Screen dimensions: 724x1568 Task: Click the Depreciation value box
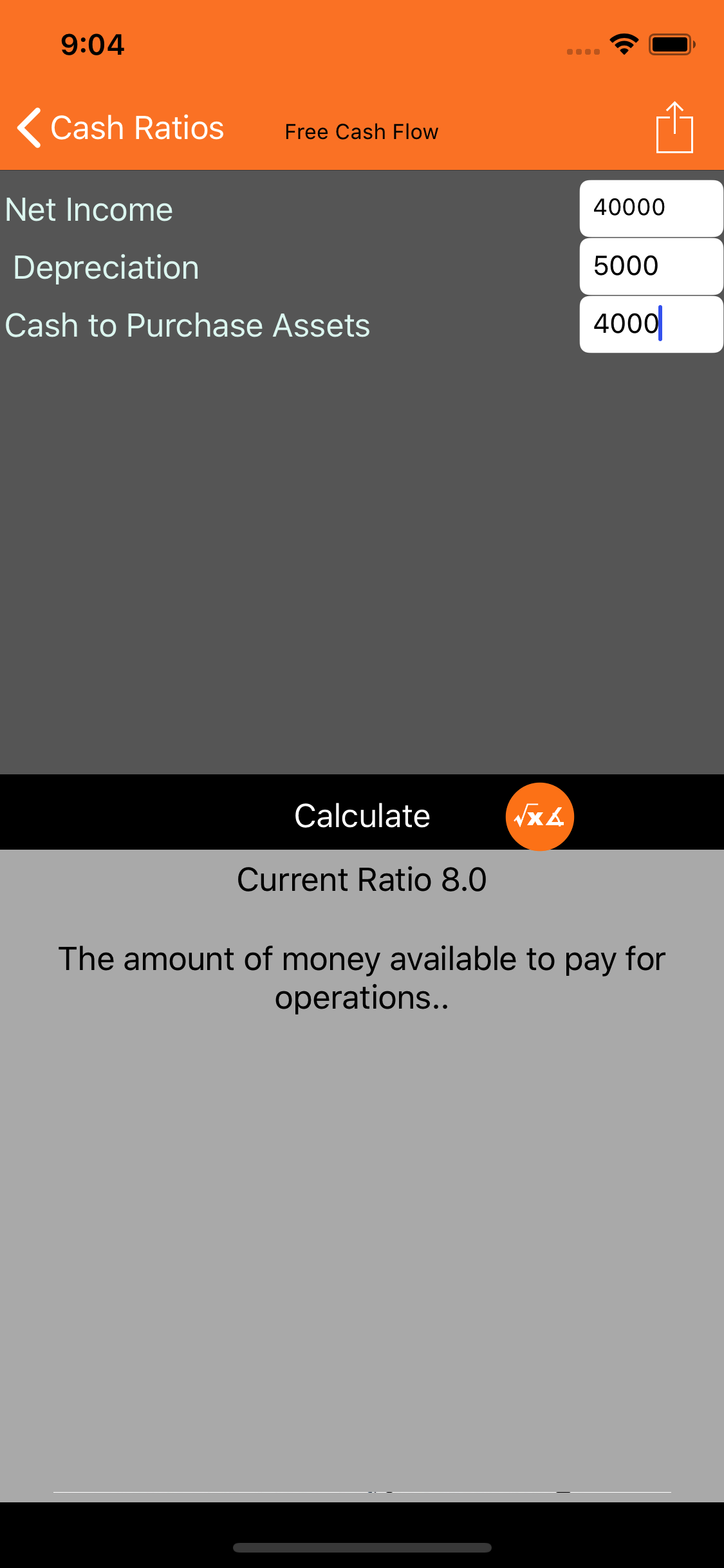pyautogui.click(x=651, y=265)
